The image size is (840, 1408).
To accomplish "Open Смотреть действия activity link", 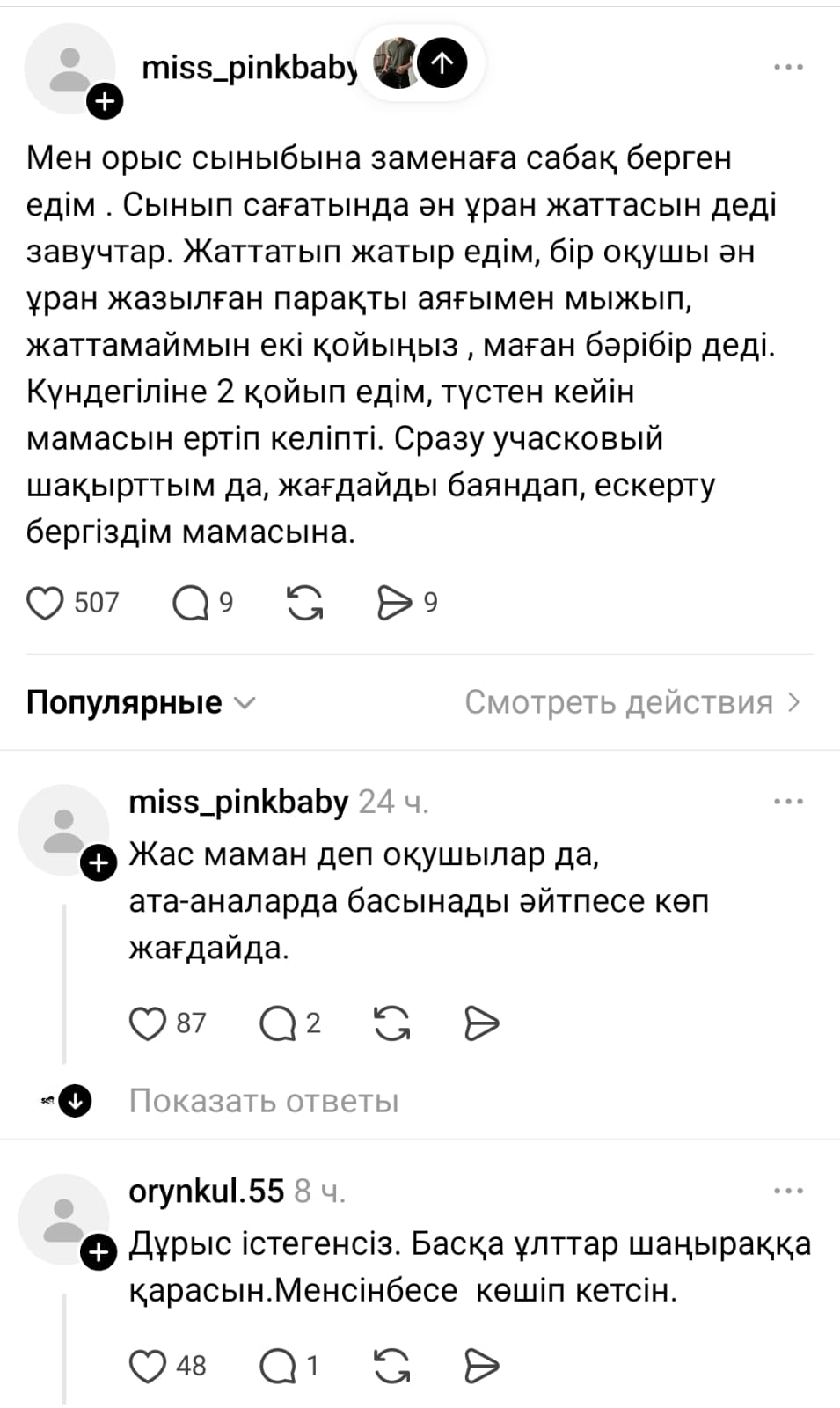I will point(632,702).
